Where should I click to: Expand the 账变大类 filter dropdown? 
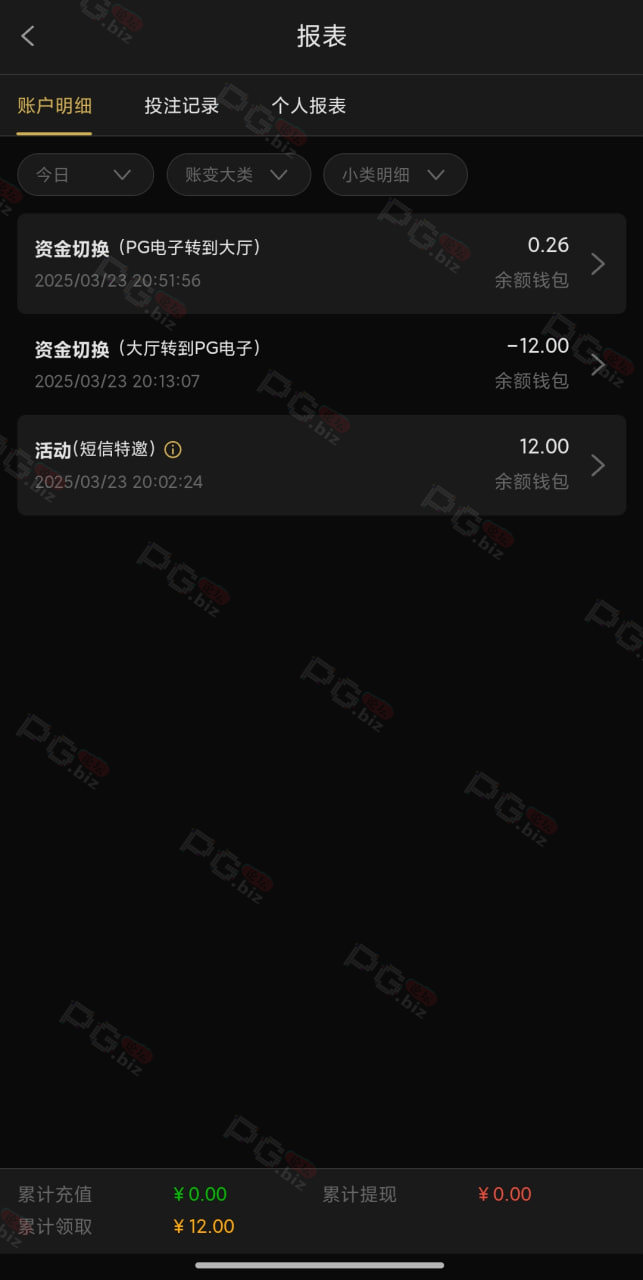[x=238, y=174]
